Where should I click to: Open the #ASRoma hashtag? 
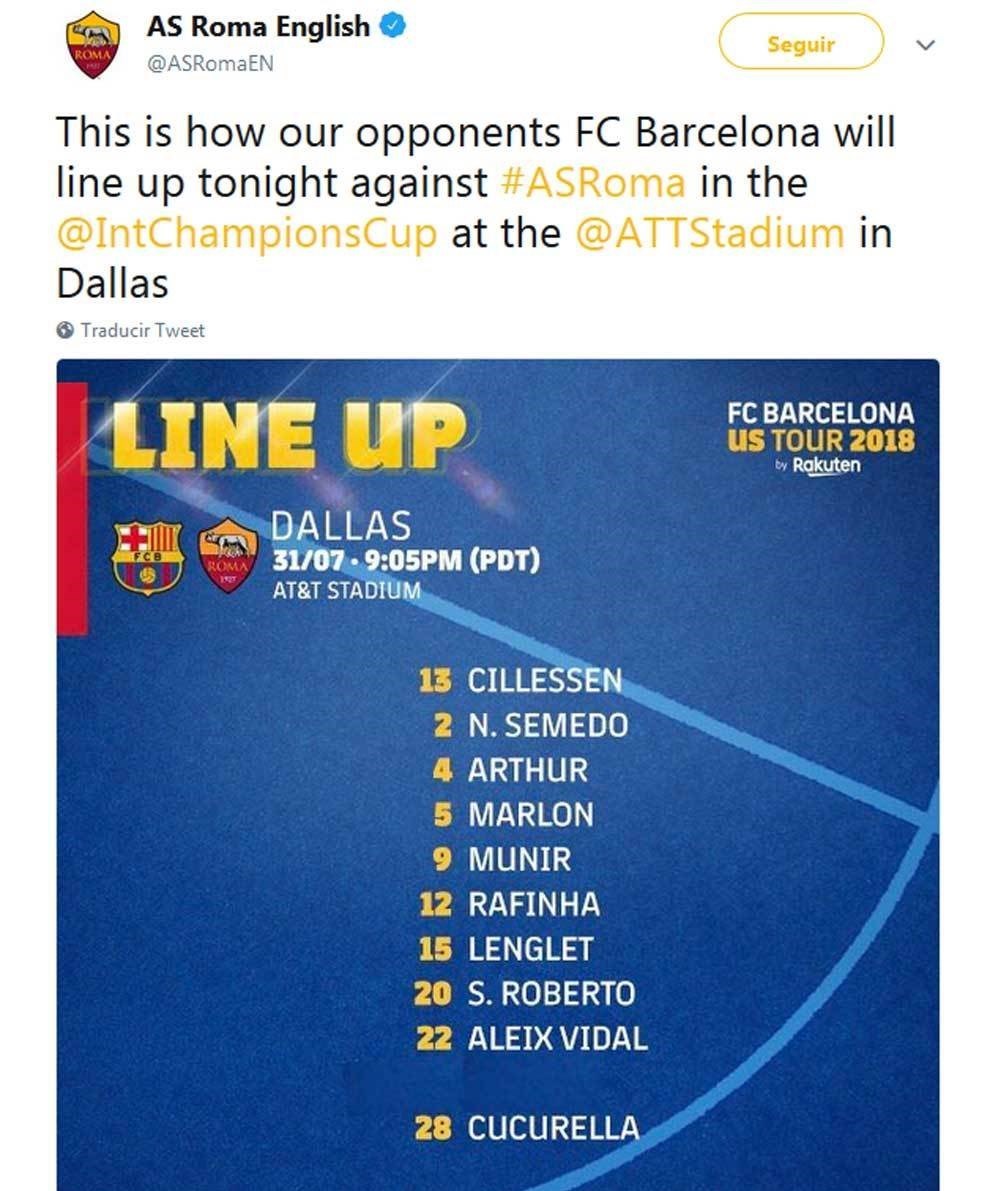tap(593, 183)
